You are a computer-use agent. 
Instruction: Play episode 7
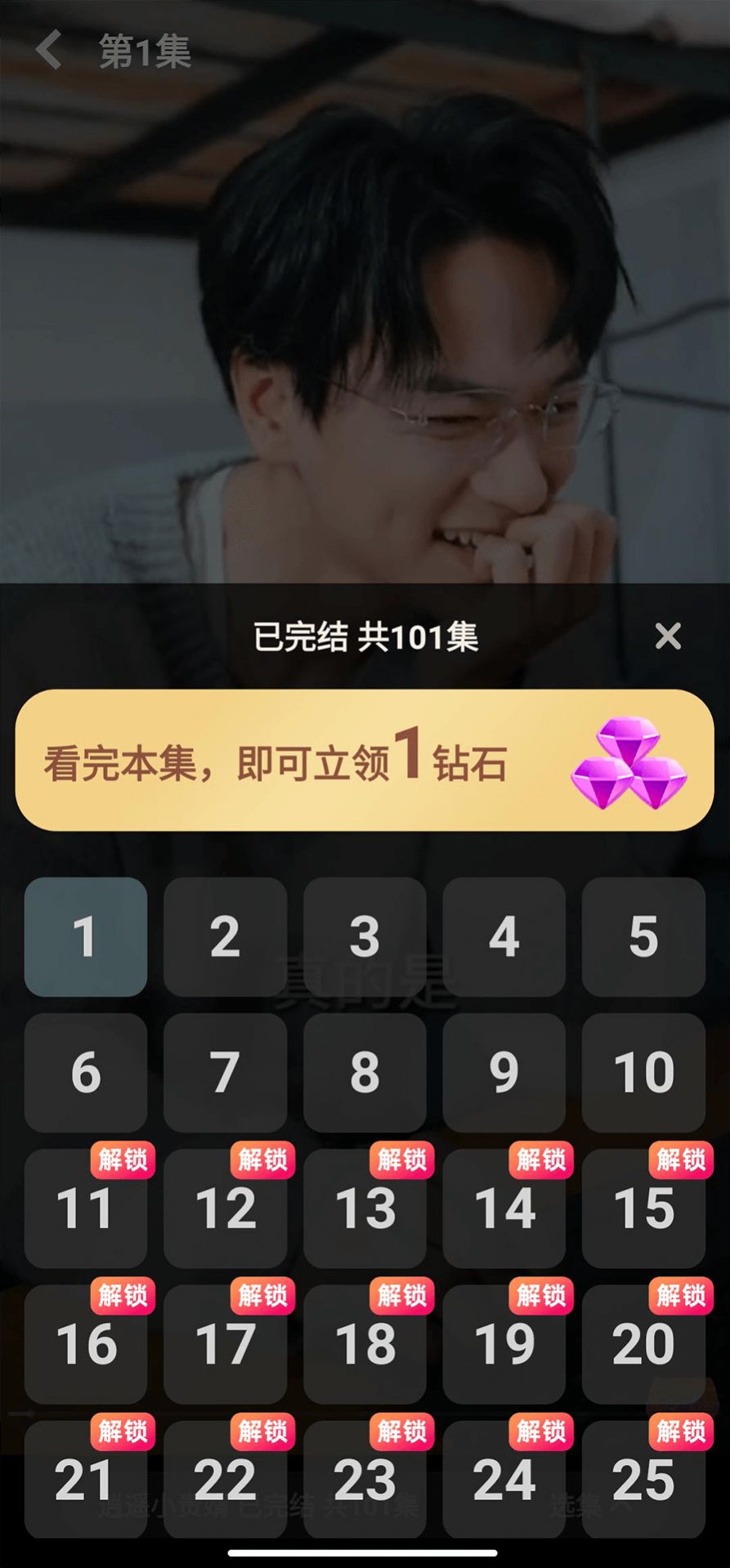pyautogui.click(x=225, y=1072)
